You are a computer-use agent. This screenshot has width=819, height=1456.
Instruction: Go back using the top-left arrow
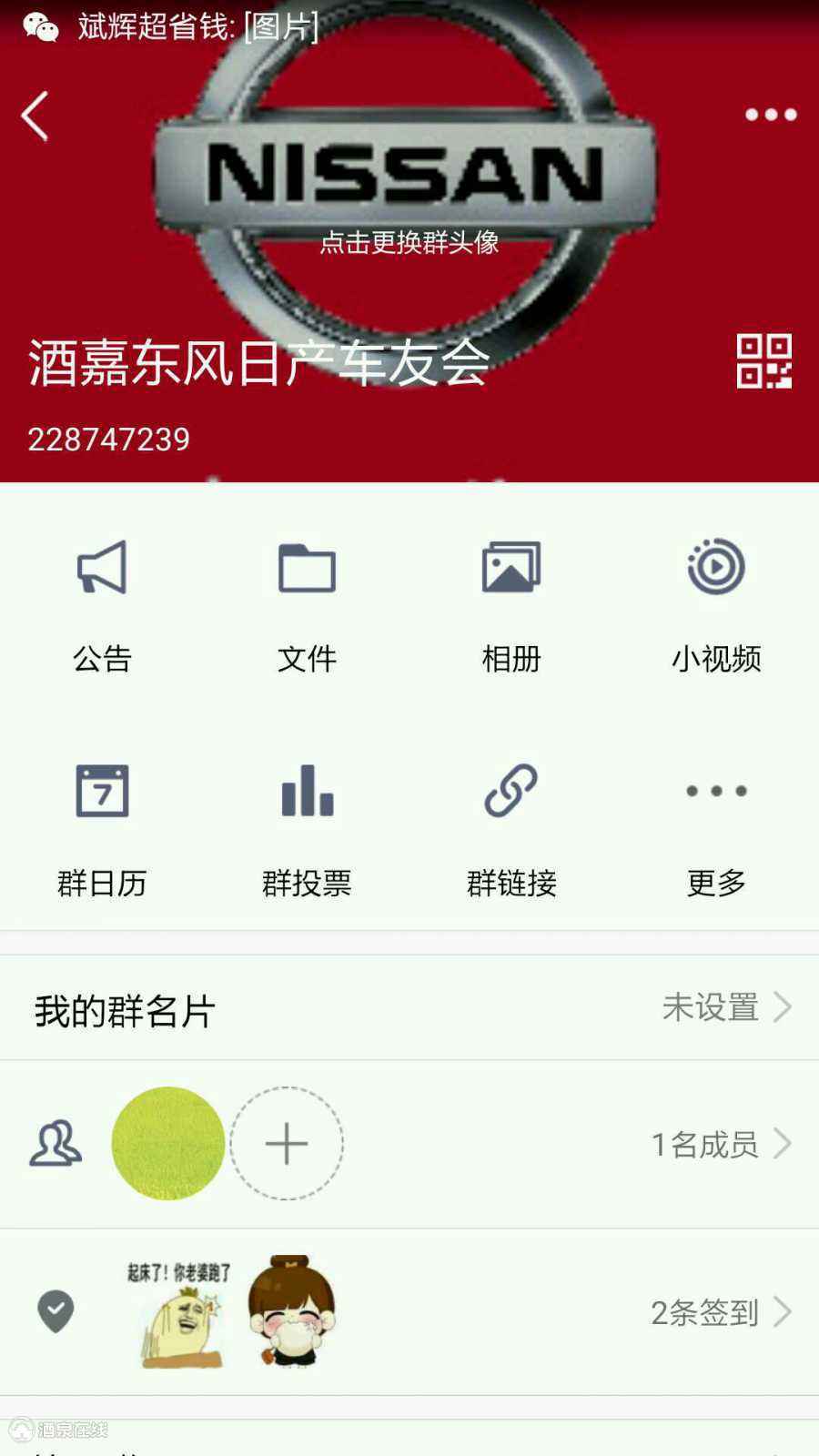[x=35, y=116]
